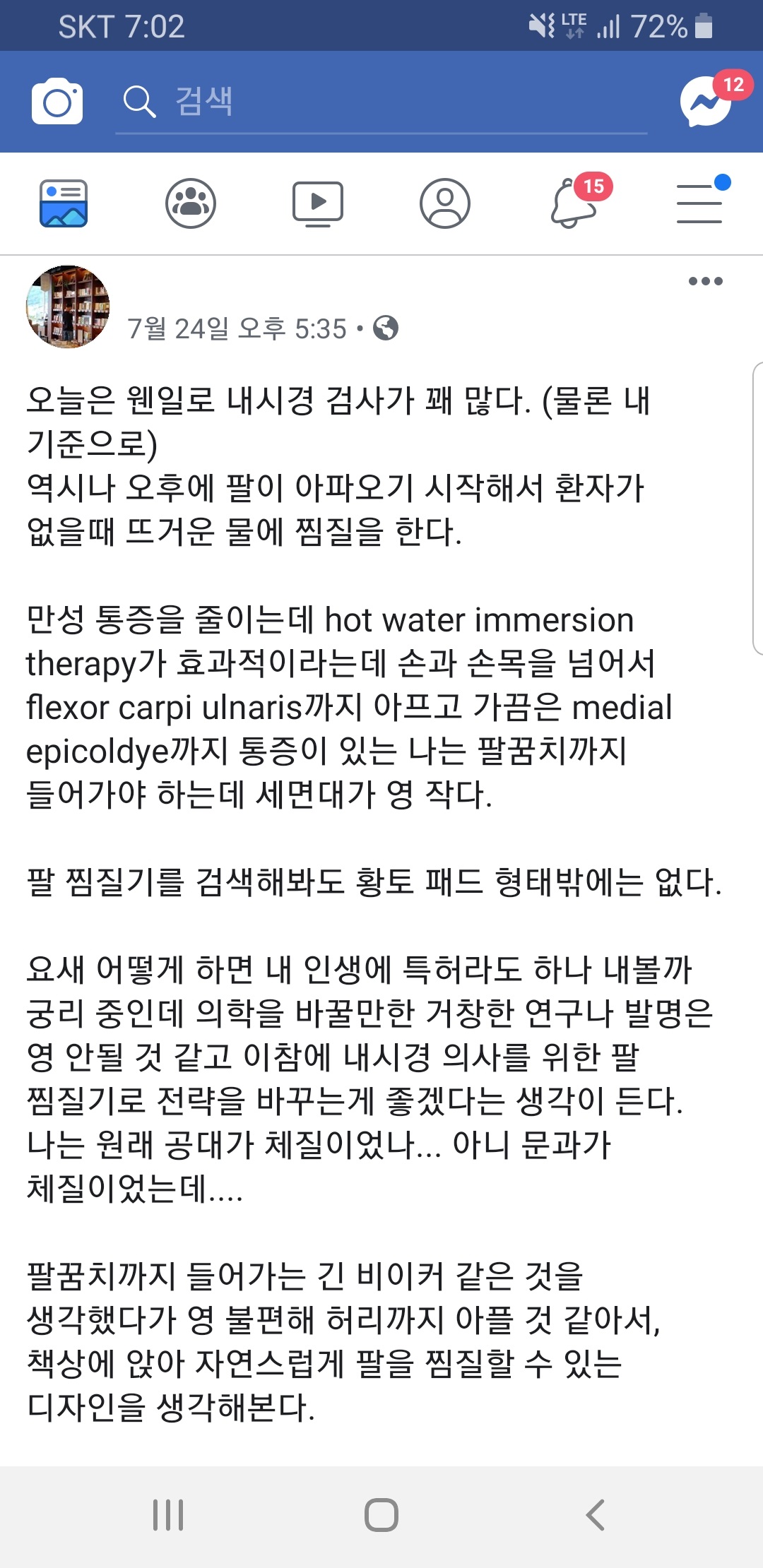Open the post author's profile picture
This screenshot has width=763, height=1568.
click(68, 307)
